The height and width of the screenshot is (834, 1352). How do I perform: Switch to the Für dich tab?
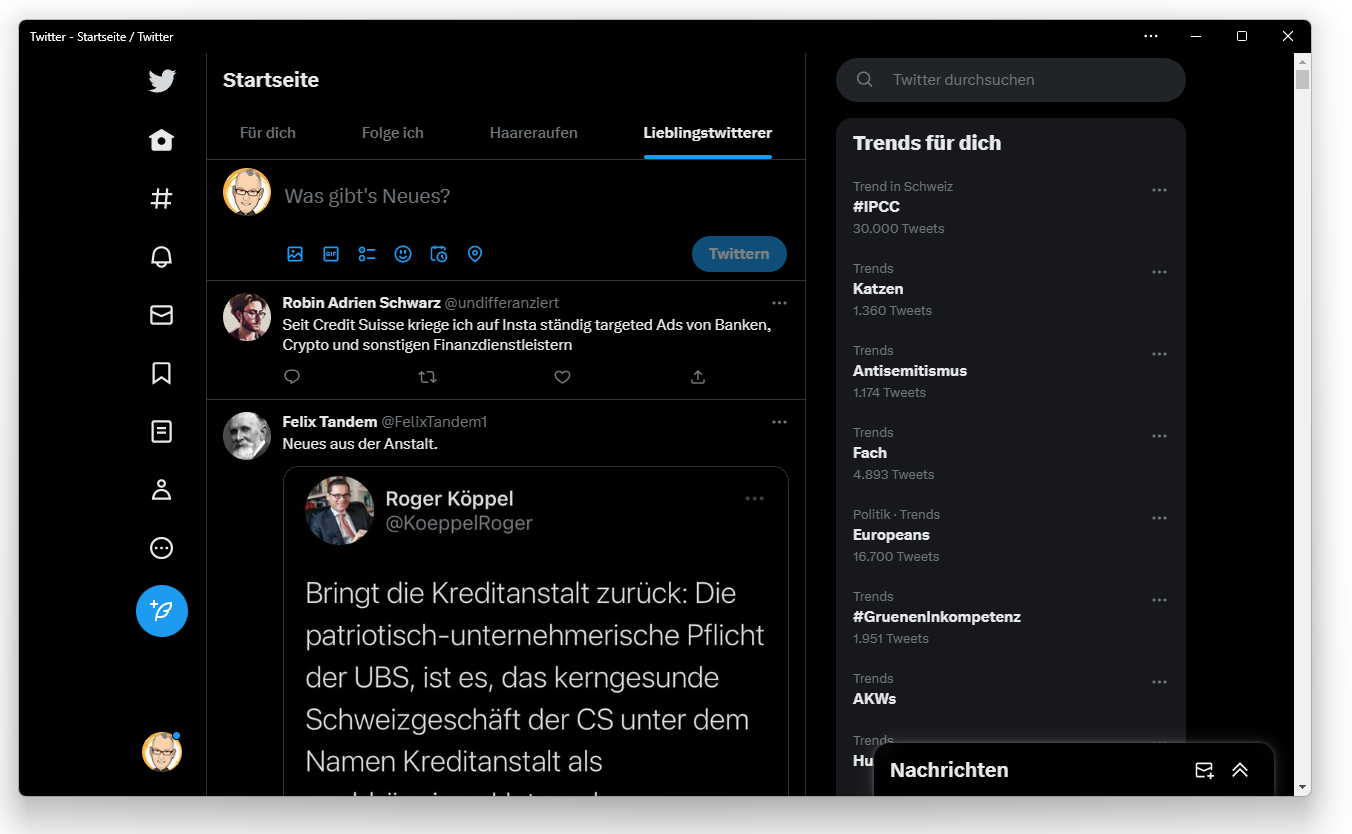[x=268, y=133]
